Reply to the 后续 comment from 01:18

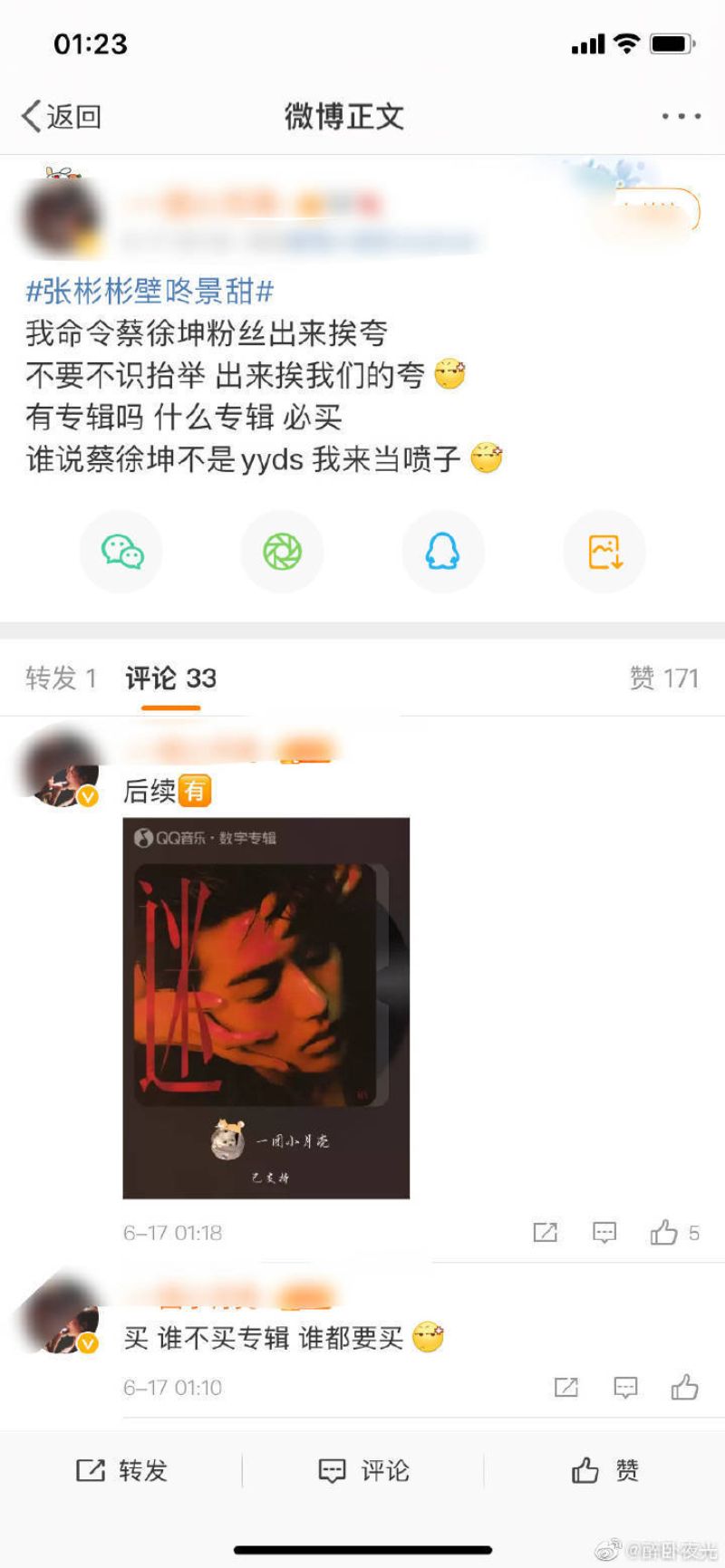point(604,1232)
